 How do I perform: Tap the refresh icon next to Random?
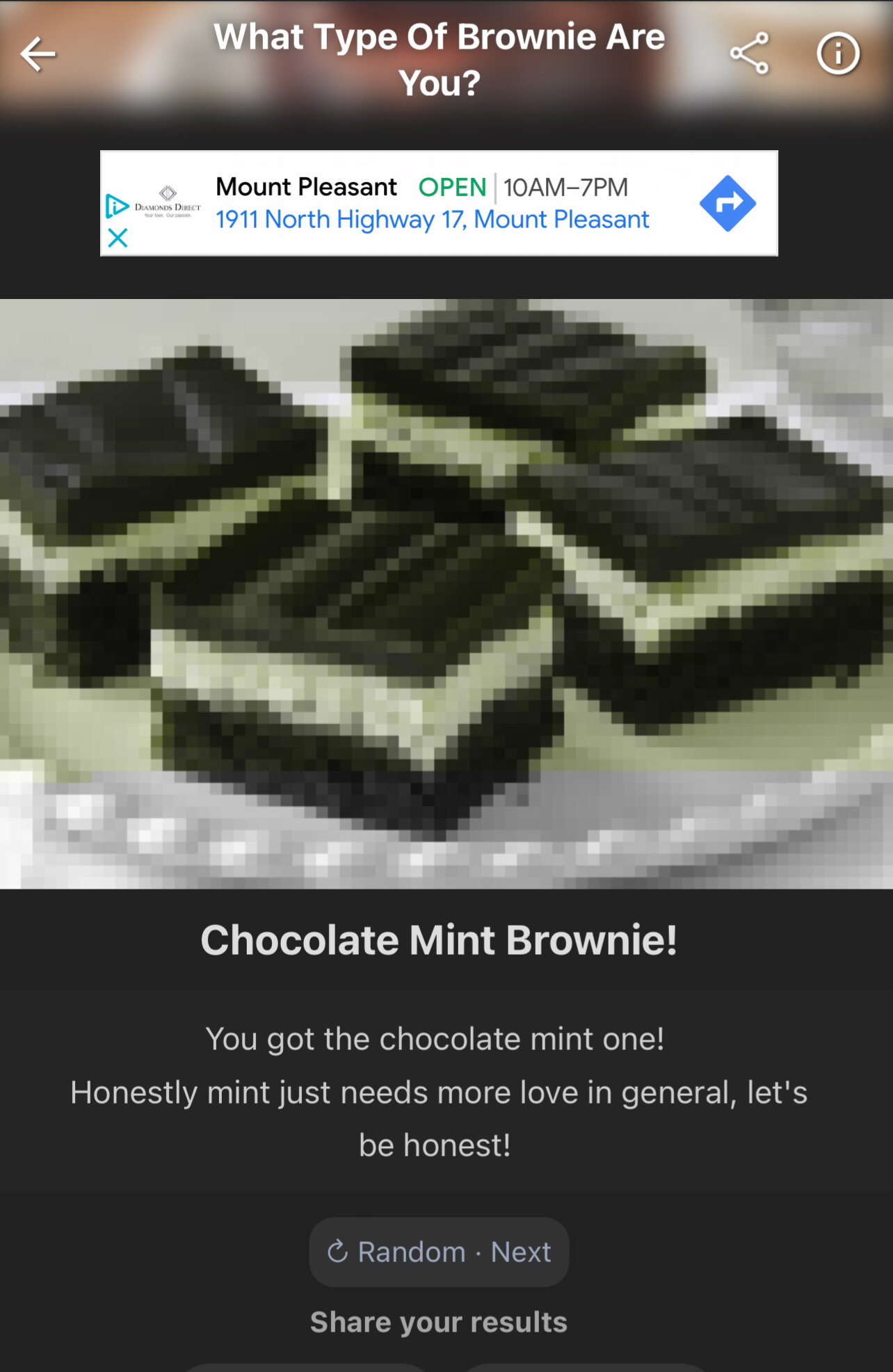pos(338,1251)
